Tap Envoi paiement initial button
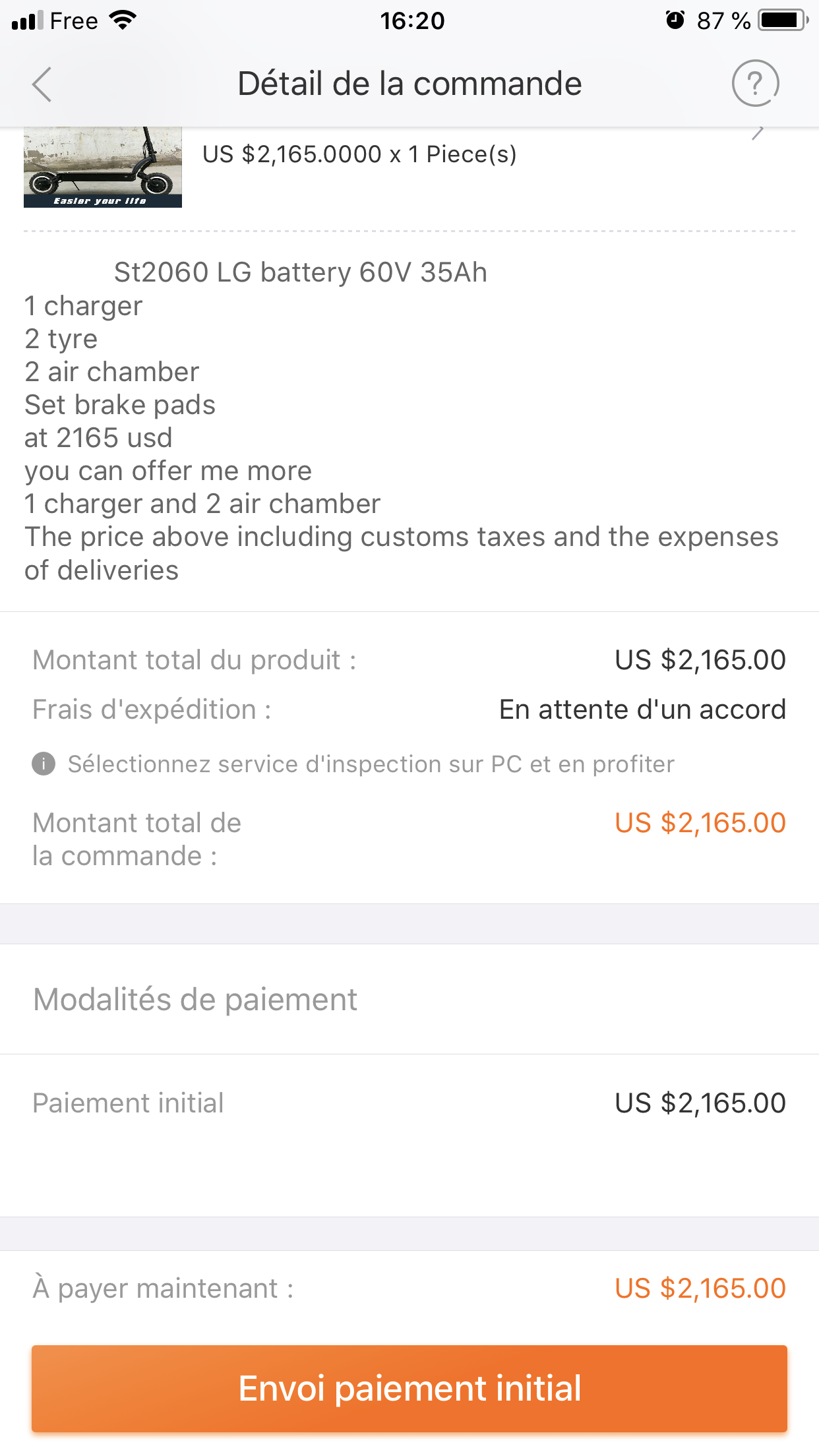The height and width of the screenshot is (1456, 819). click(409, 1388)
